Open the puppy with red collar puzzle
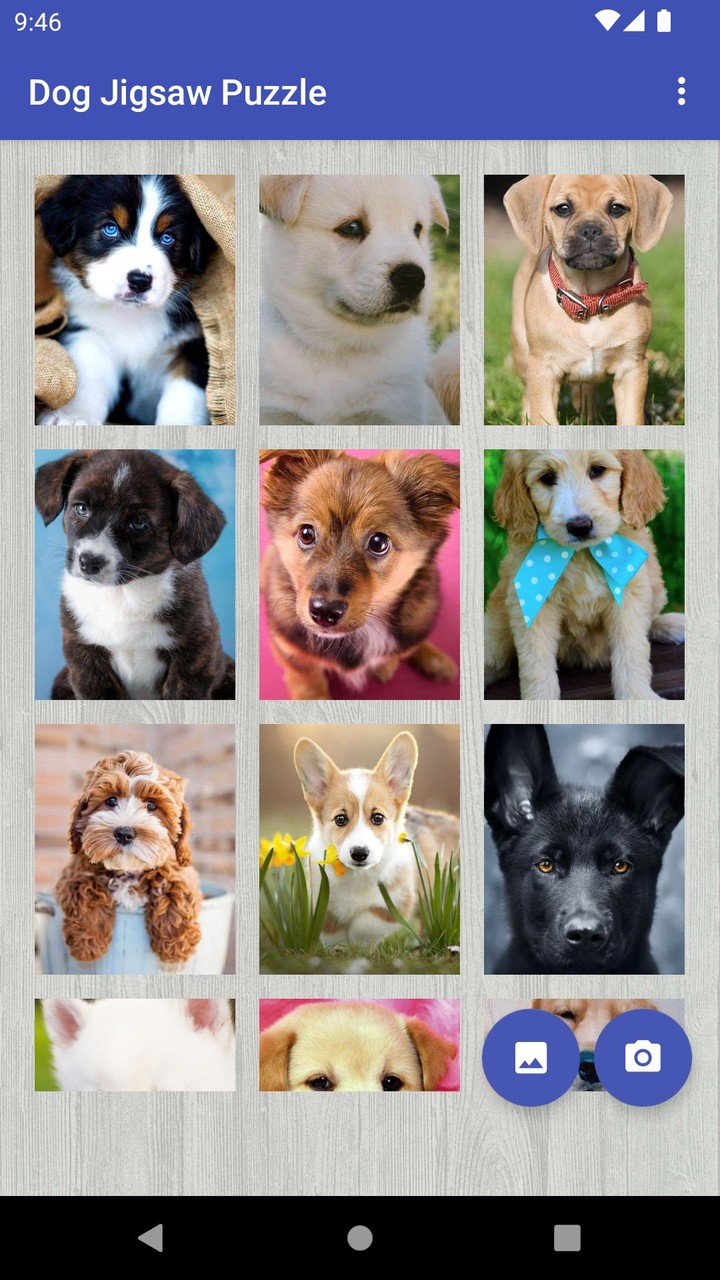The height and width of the screenshot is (1280, 720). coord(584,300)
